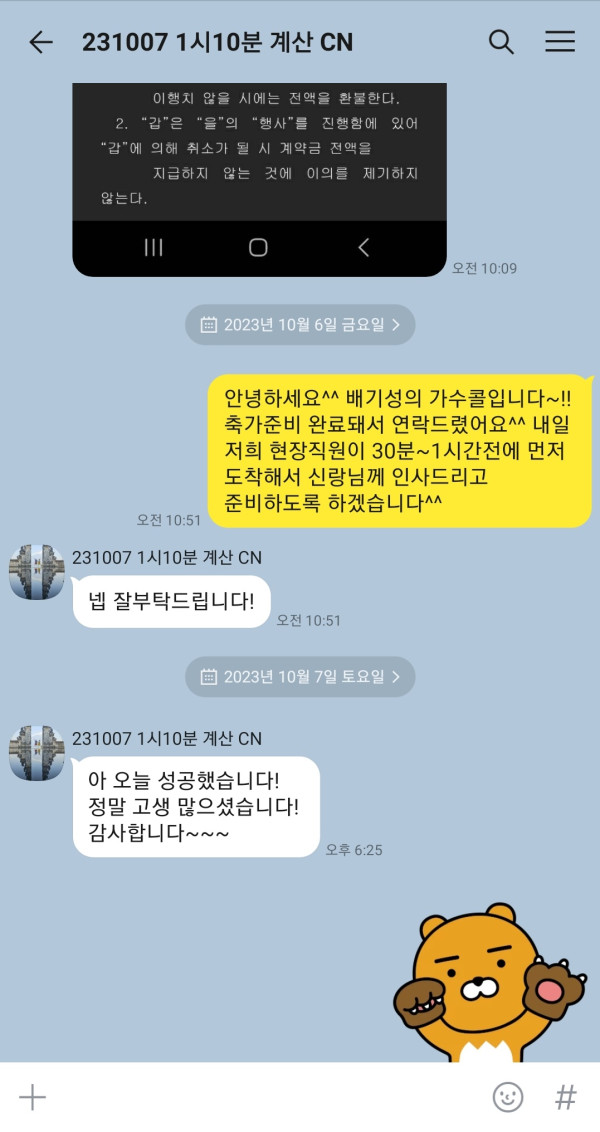Open the plus attachment menu
600x1132 pixels.
click(33, 1097)
